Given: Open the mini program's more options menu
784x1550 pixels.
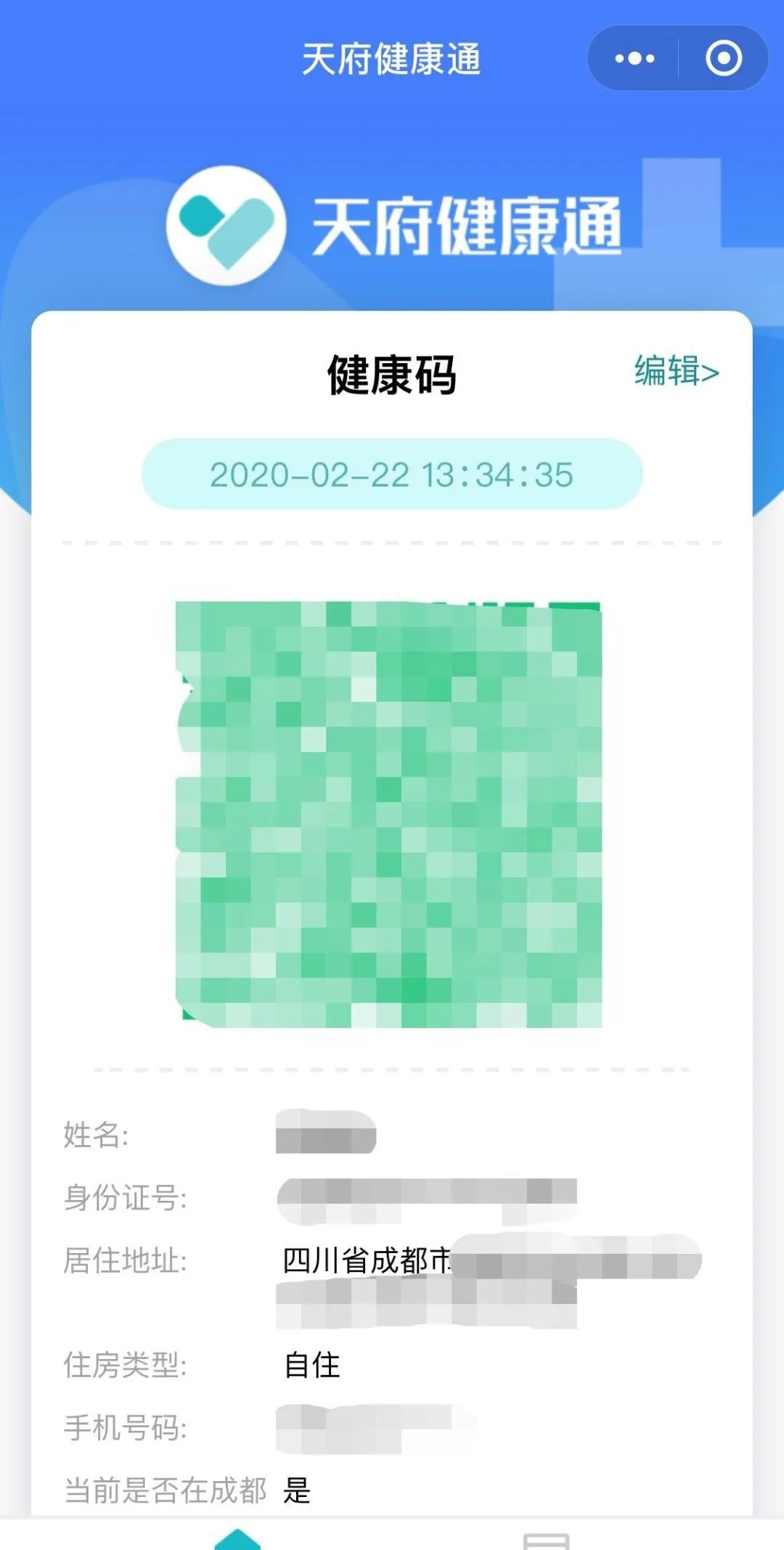Looking at the screenshot, I should 634,59.
